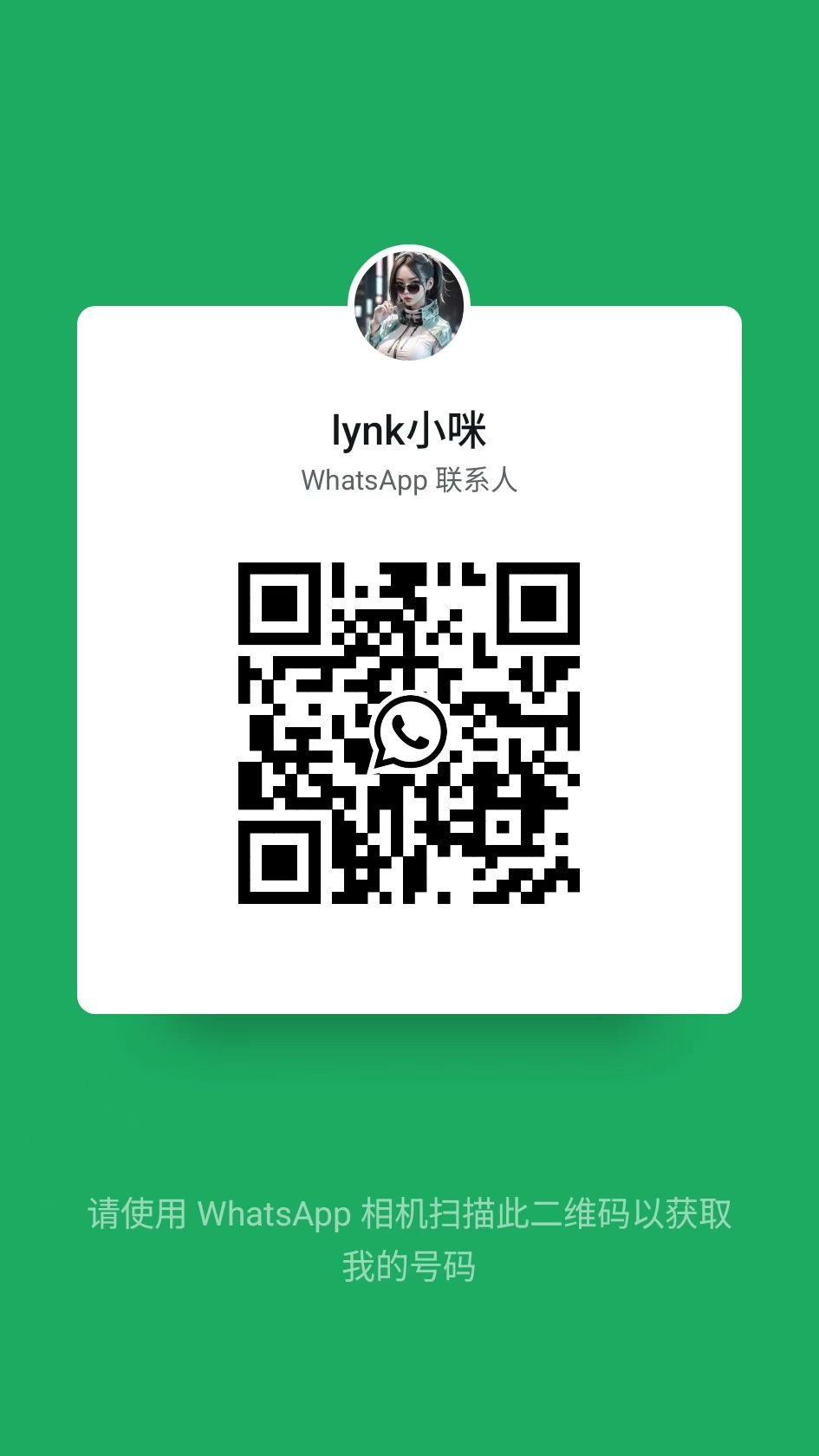Click the white contact card
This screenshot has width=819, height=1456.
[x=409, y=659]
